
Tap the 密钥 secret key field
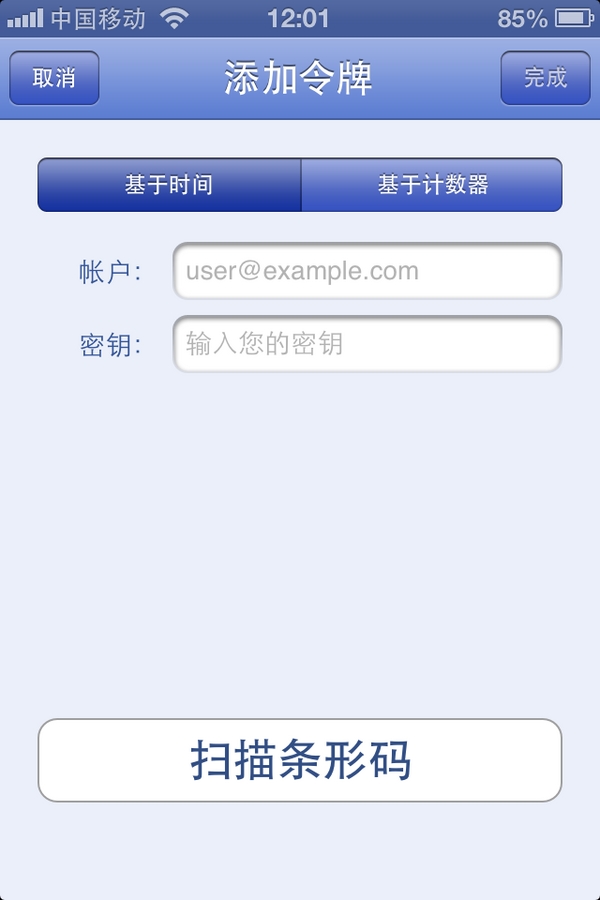click(367, 344)
